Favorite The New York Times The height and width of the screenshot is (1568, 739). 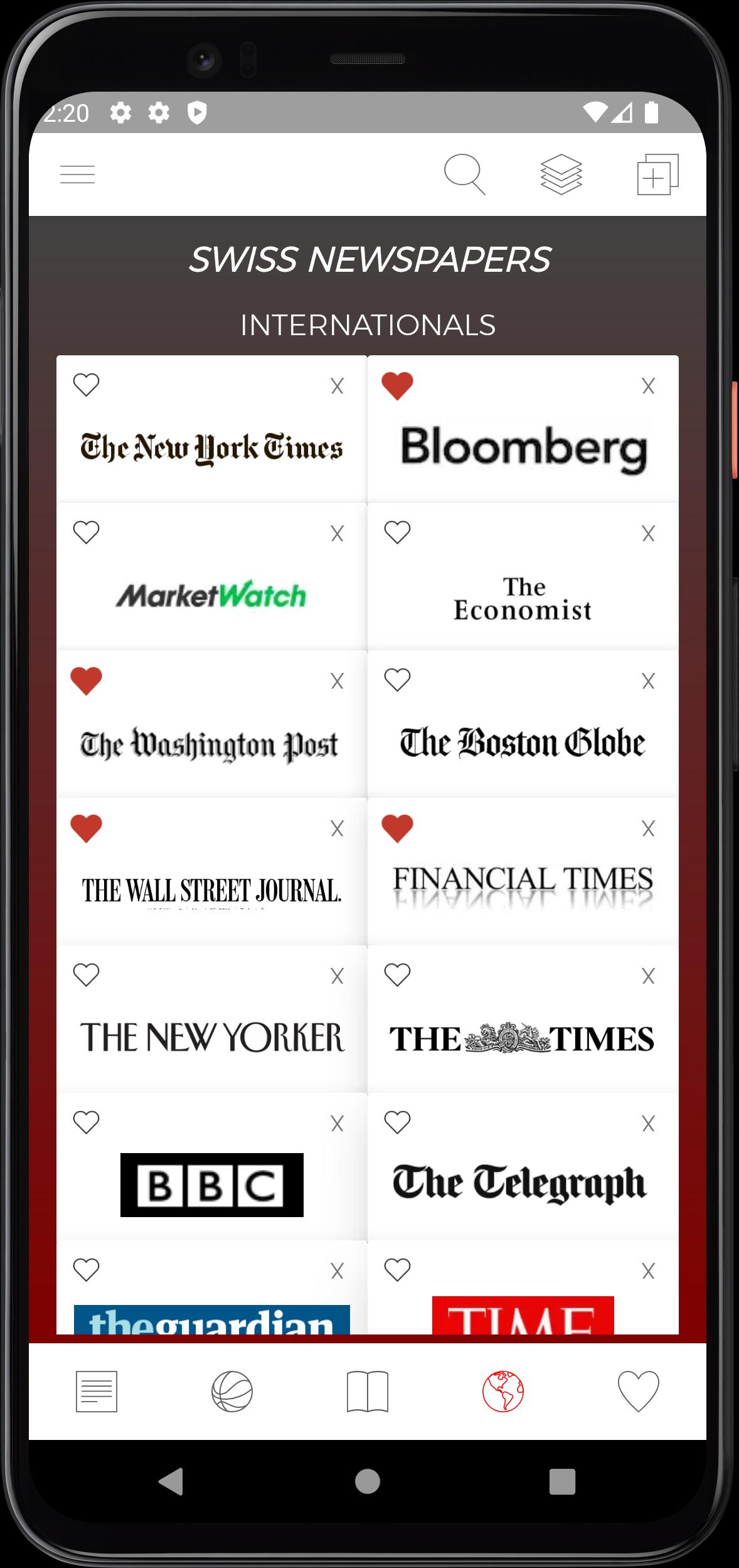(x=86, y=385)
